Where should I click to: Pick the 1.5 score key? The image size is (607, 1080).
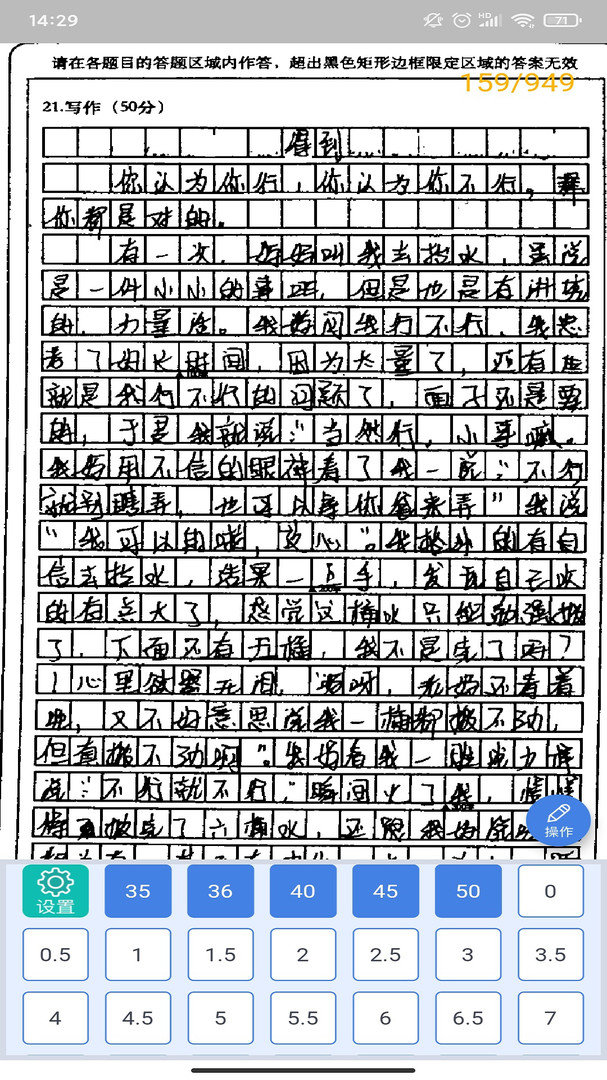220,954
